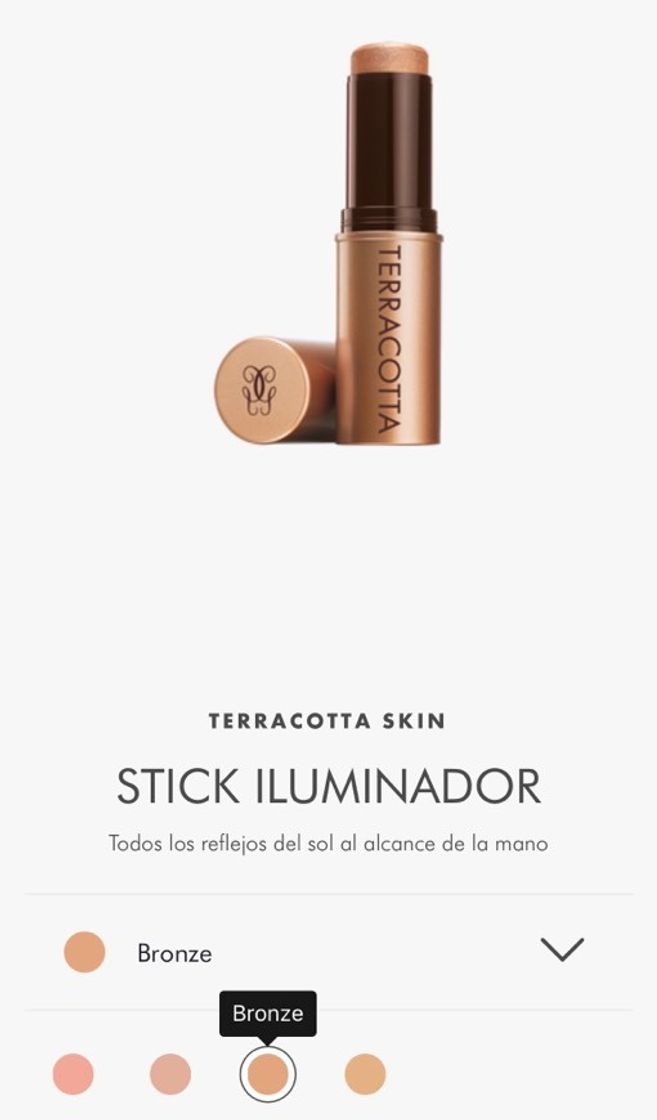The width and height of the screenshot is (657, 1120).
Task: Tap the selected Bronze shade swatch
Action: 268,1074
